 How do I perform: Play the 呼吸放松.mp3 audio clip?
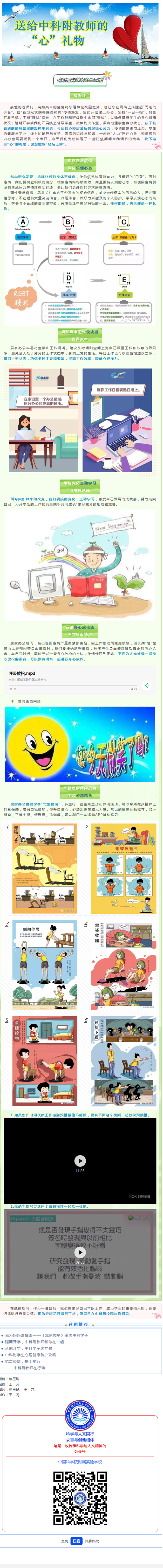coord(146,685)
